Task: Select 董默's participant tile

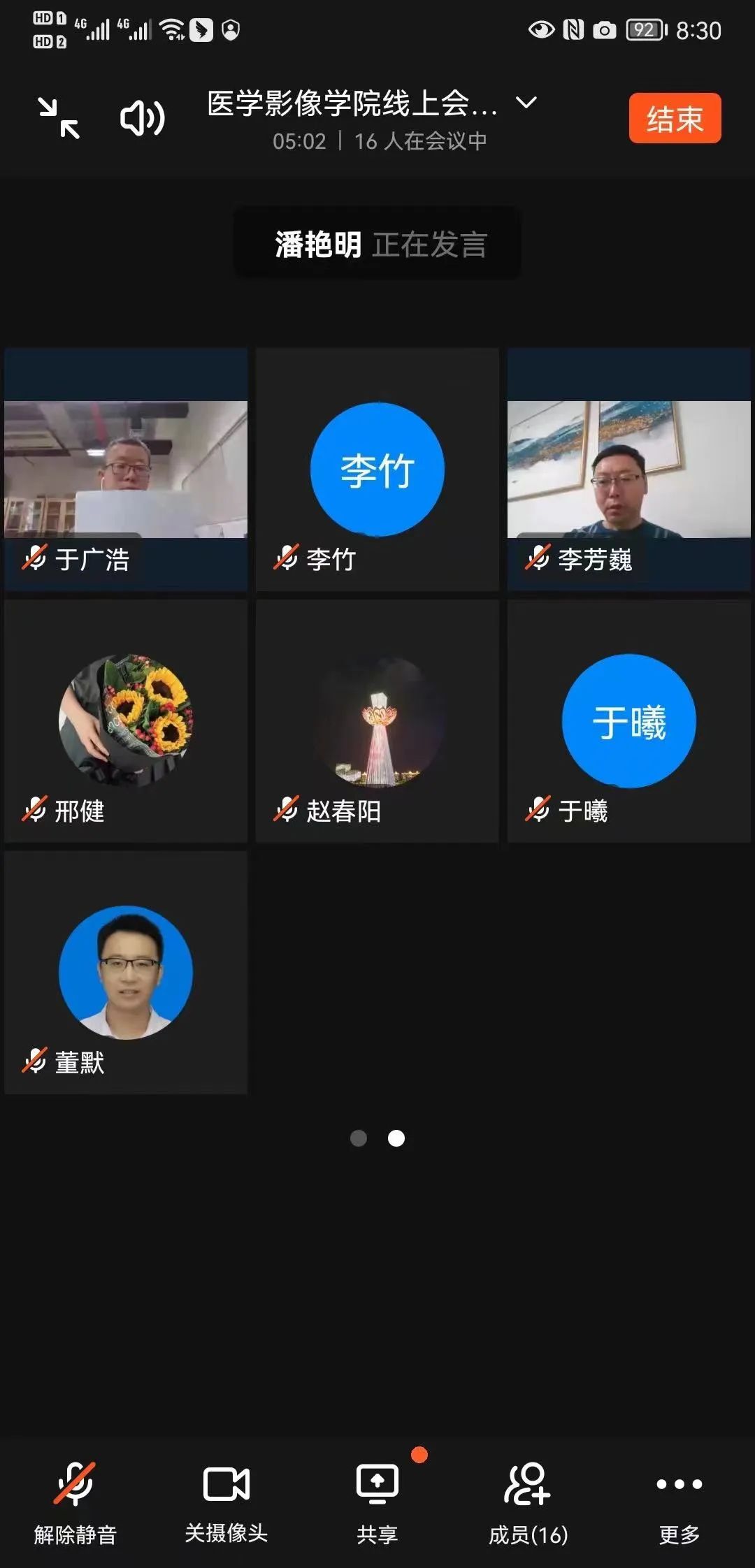Action: (x=126, y=973)
